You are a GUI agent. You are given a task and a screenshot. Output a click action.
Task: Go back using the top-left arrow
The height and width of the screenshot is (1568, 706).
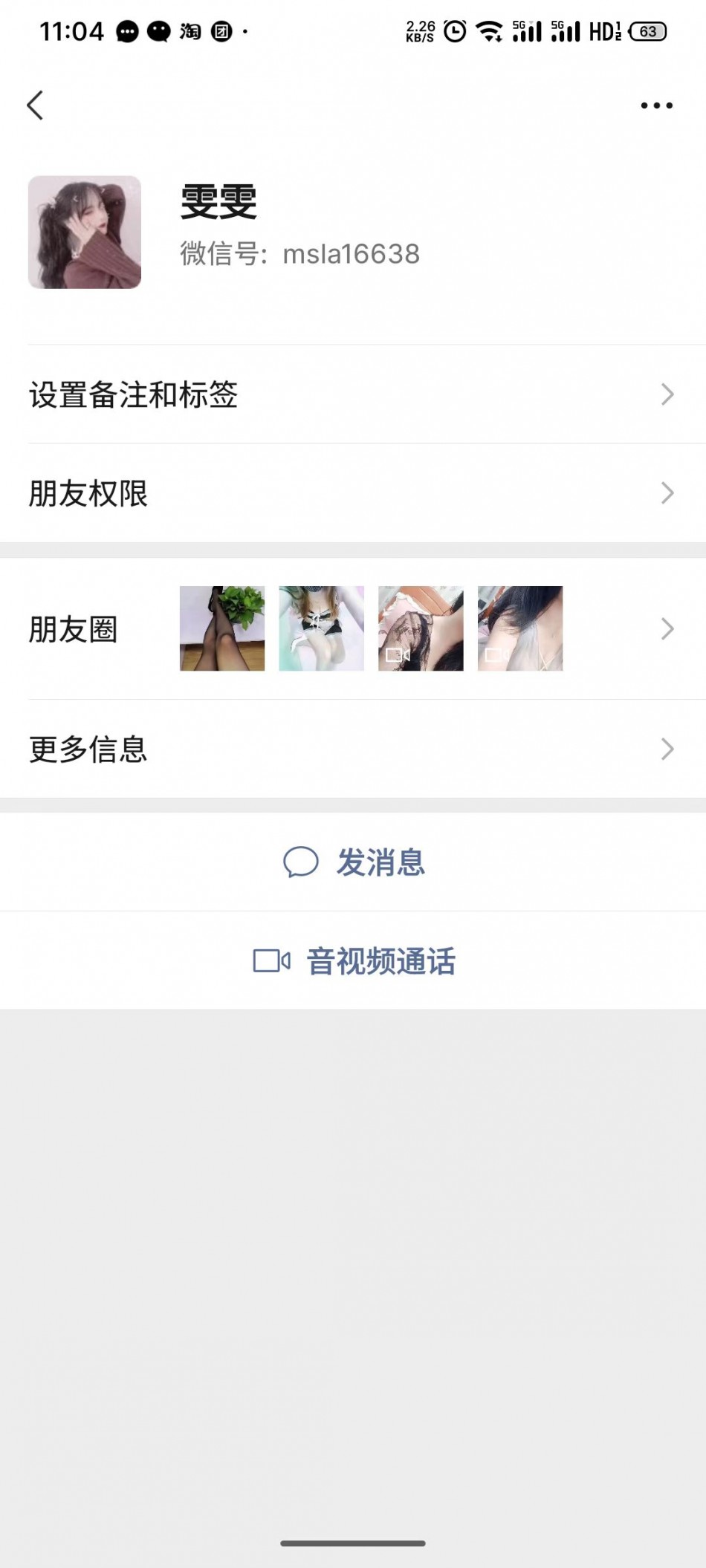[35, 105]
